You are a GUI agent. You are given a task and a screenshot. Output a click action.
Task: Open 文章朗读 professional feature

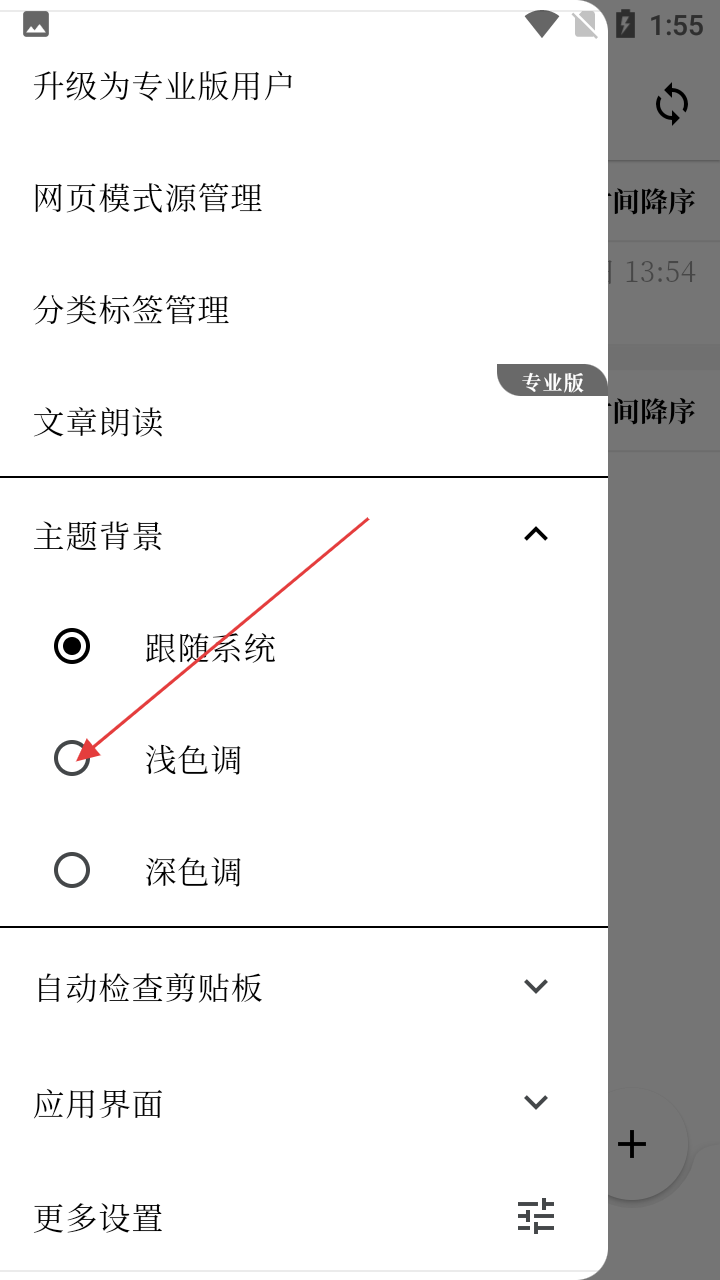(98, 422)
